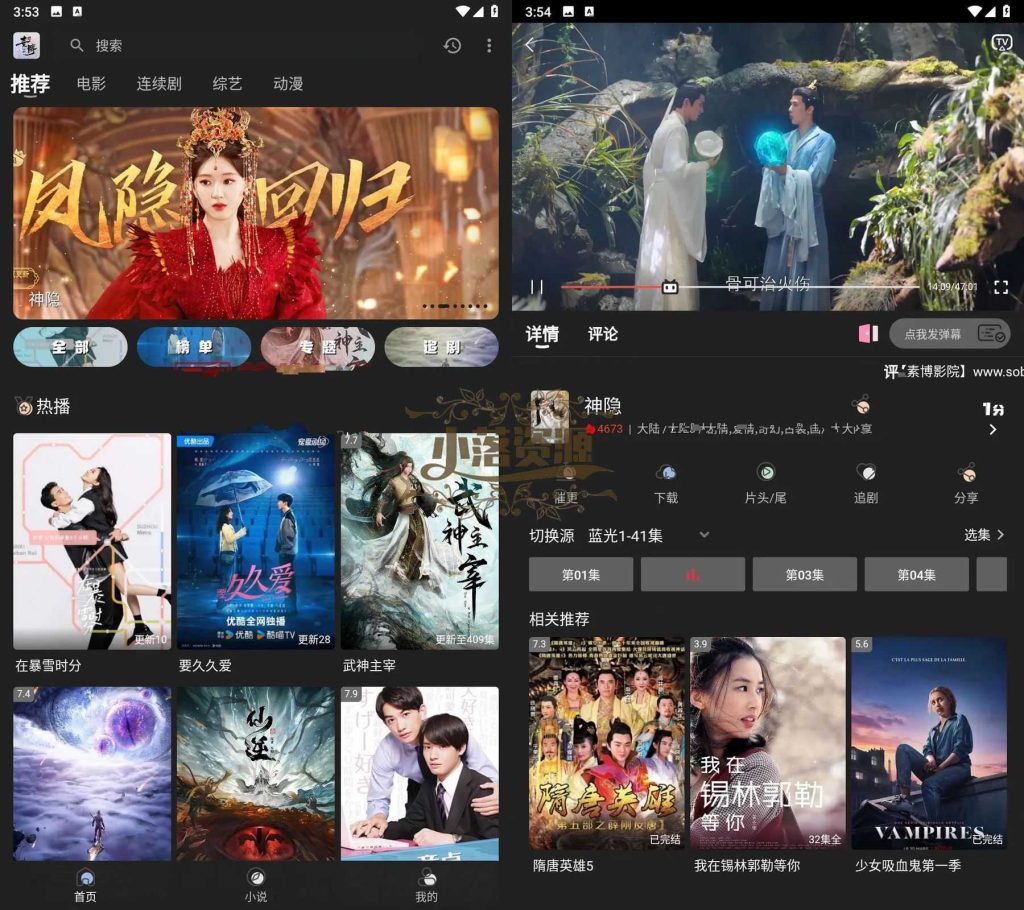Go to the 小说 bottom tab
Image resolution: width=1024 pixels, height=910 pixels.
coord(256,885)
